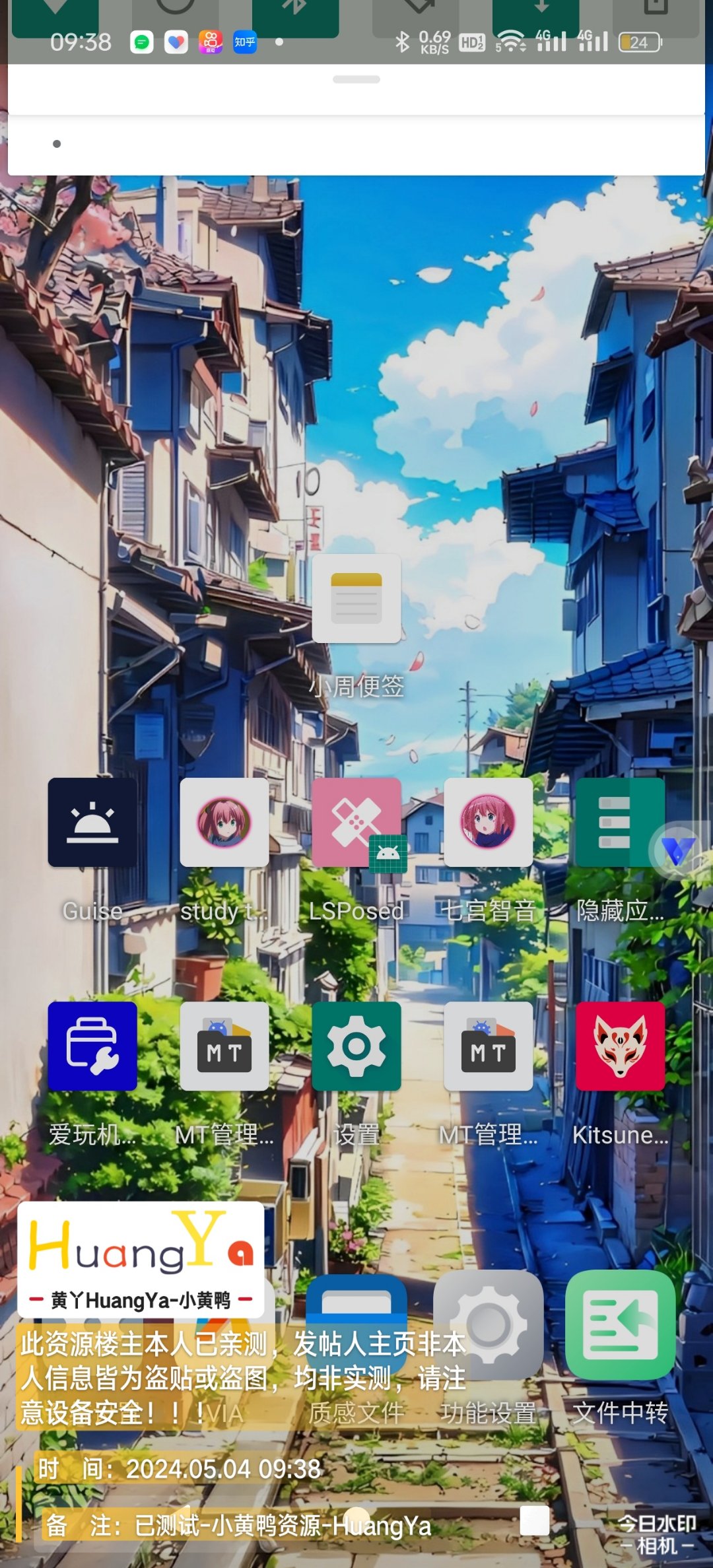The height and width of the screenshot is (1568, 713).
Task: Tap the floating blue V button
Action: [x=678, y=850]
